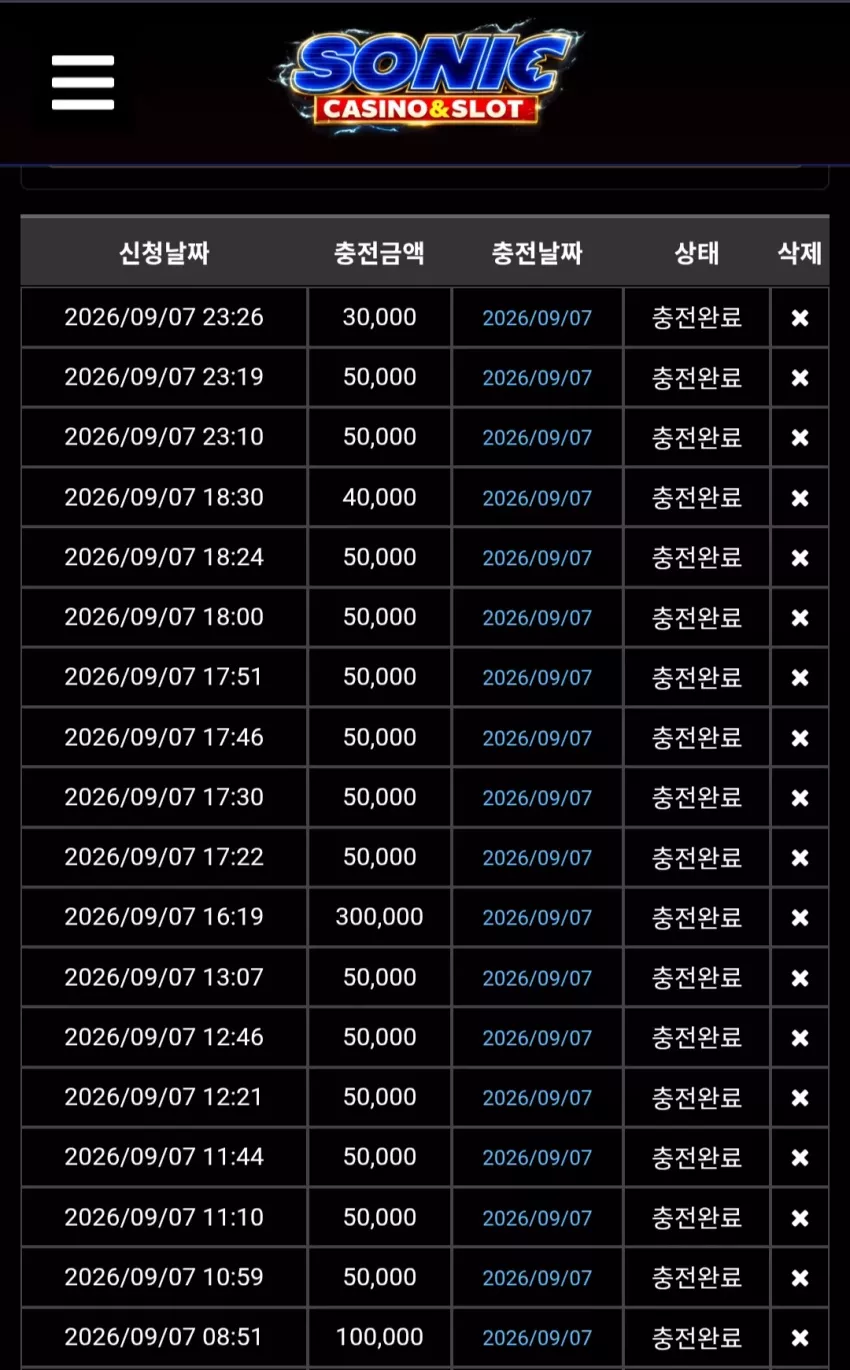The image size is (850, 1370).
Task: Remove the 11:10 charge entry
Action: (800, 1218)
